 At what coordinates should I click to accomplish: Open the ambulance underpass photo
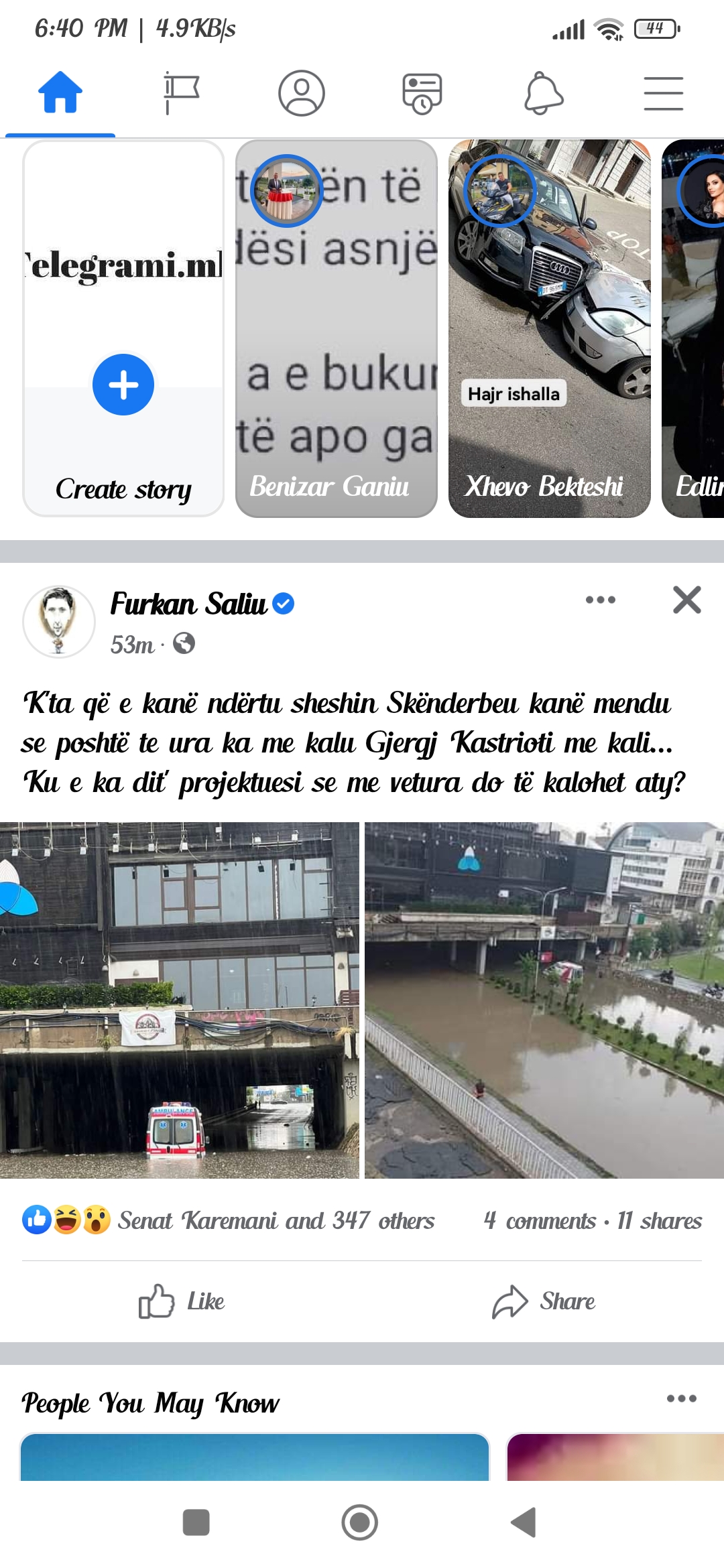[179, 1000]
